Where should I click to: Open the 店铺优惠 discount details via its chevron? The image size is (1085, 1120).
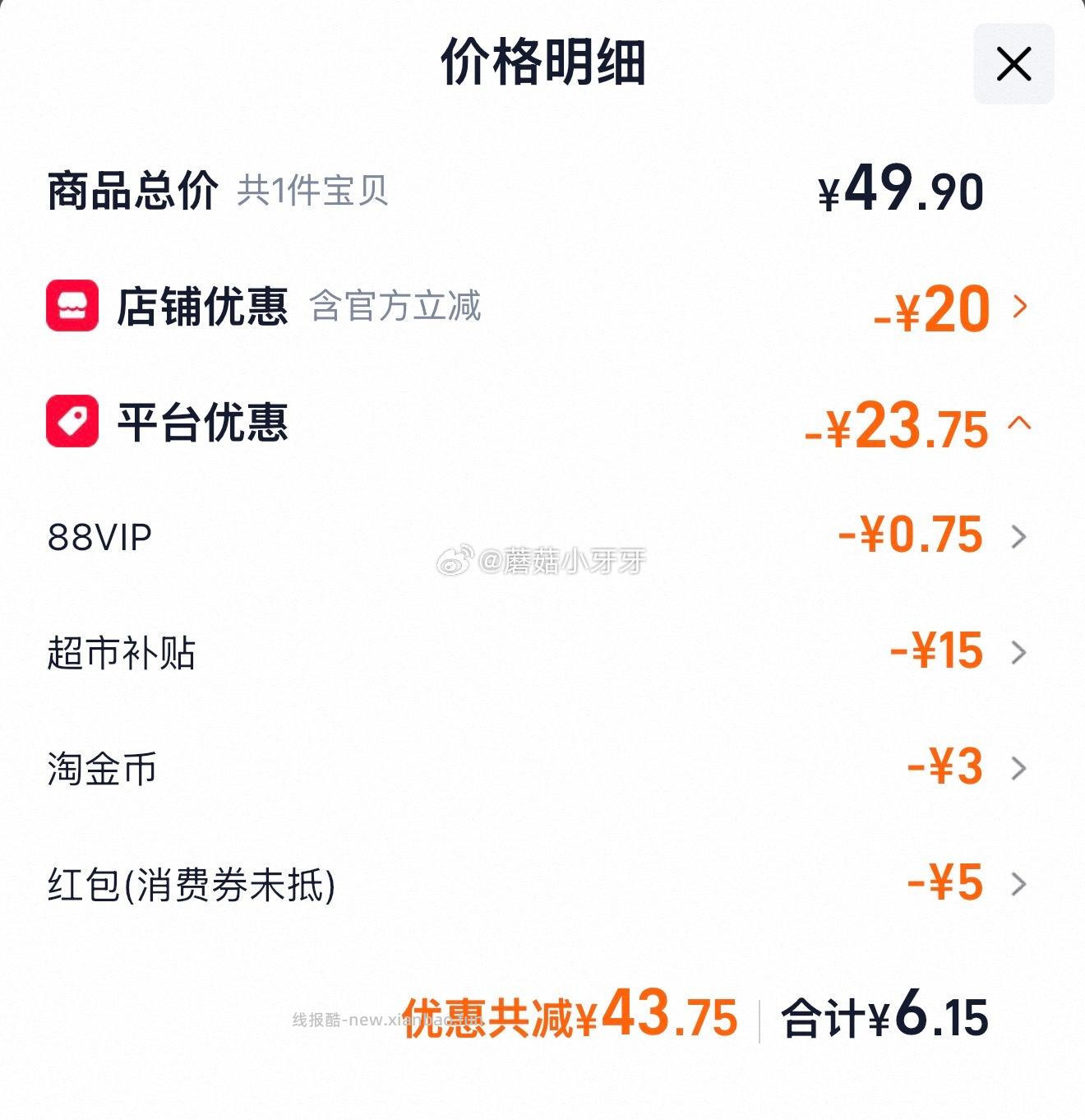[x=1021, y=308]
